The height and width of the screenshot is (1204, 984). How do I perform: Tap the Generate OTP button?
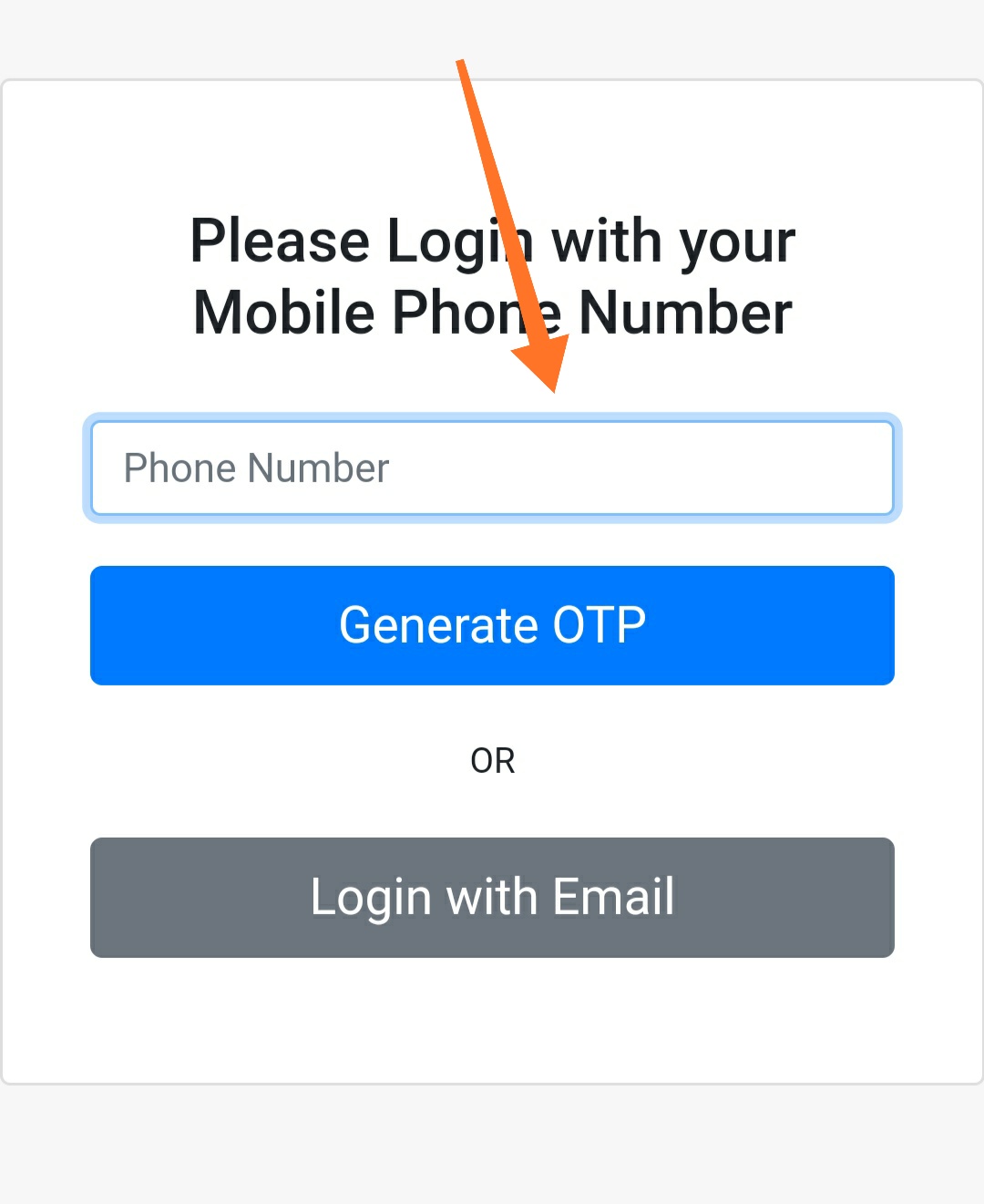492,625
